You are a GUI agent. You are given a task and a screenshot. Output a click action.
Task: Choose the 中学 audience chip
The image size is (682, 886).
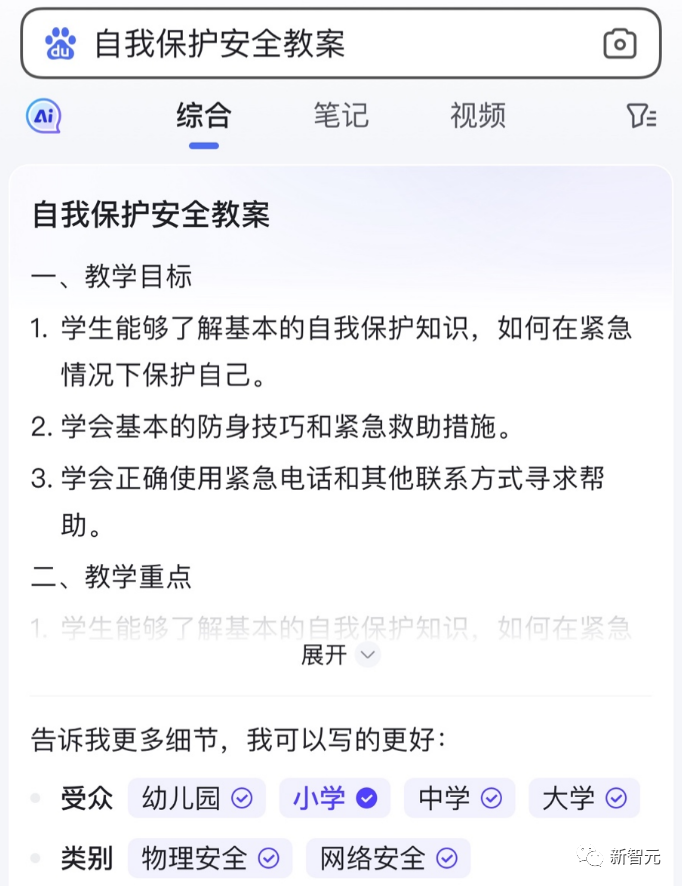[459, 798]
